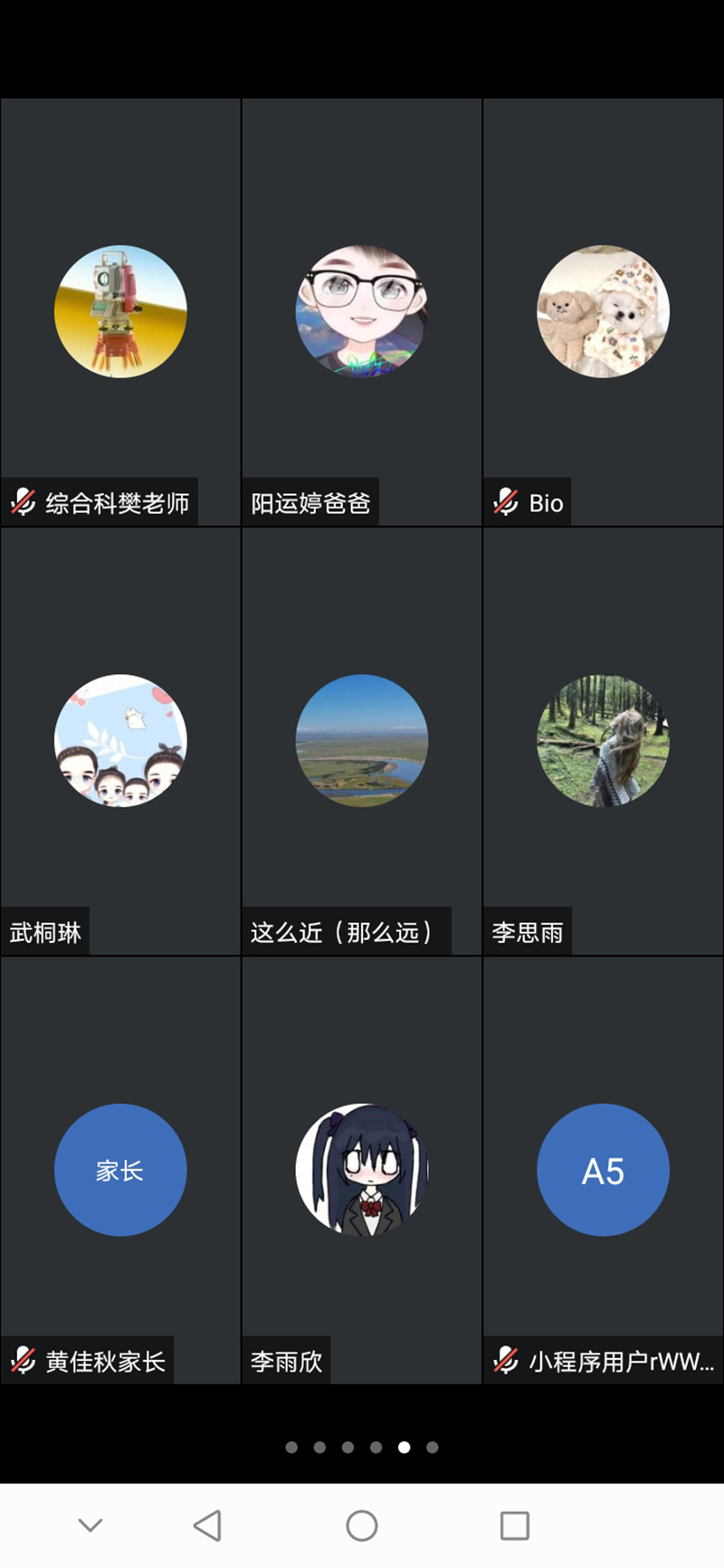The height and width of the screenshot is (1568, 724).
Task: Open 李雨欣's participant tile
Action: click(x=361, y=1169)
